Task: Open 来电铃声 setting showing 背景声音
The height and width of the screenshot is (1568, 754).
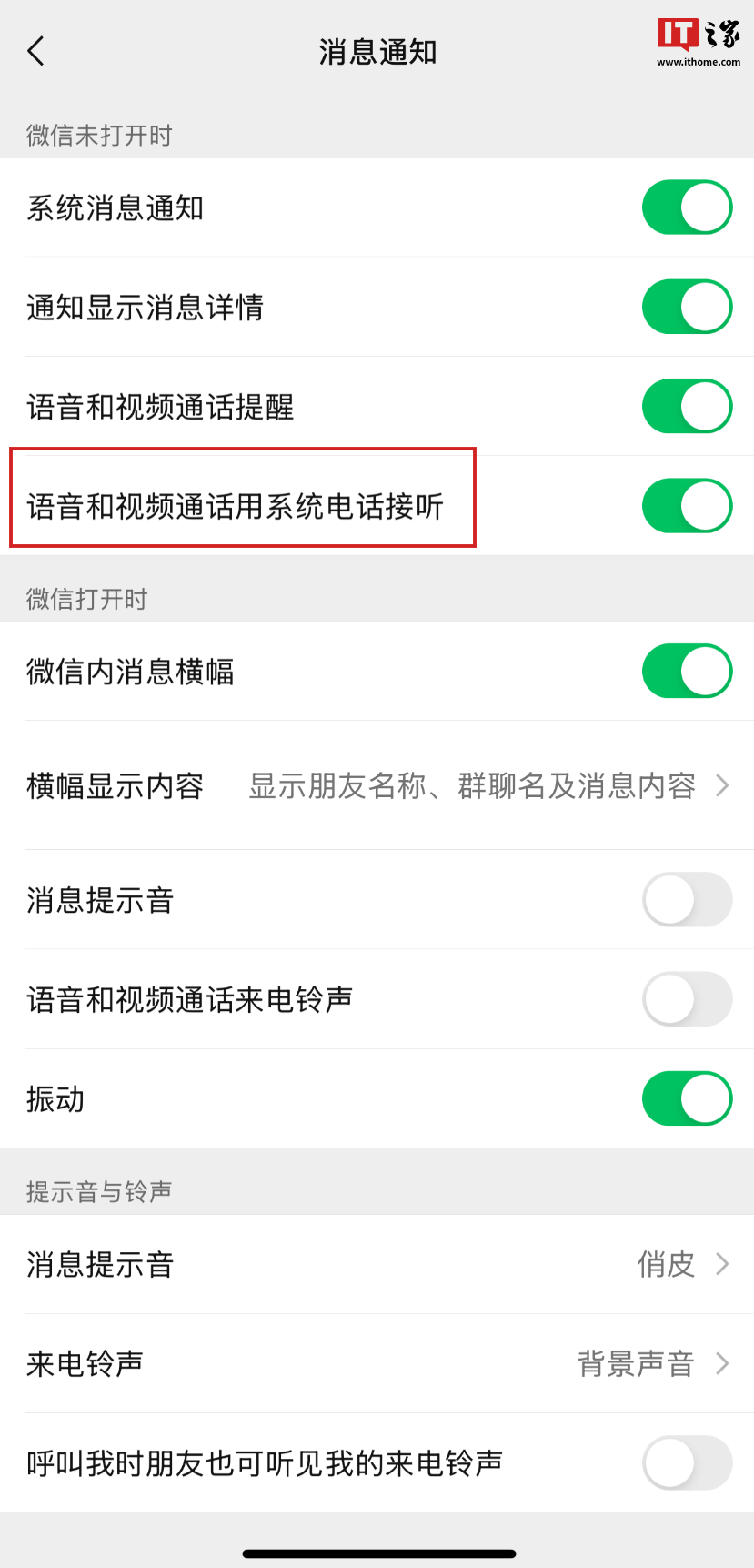Action: (x=377, y=1363)
